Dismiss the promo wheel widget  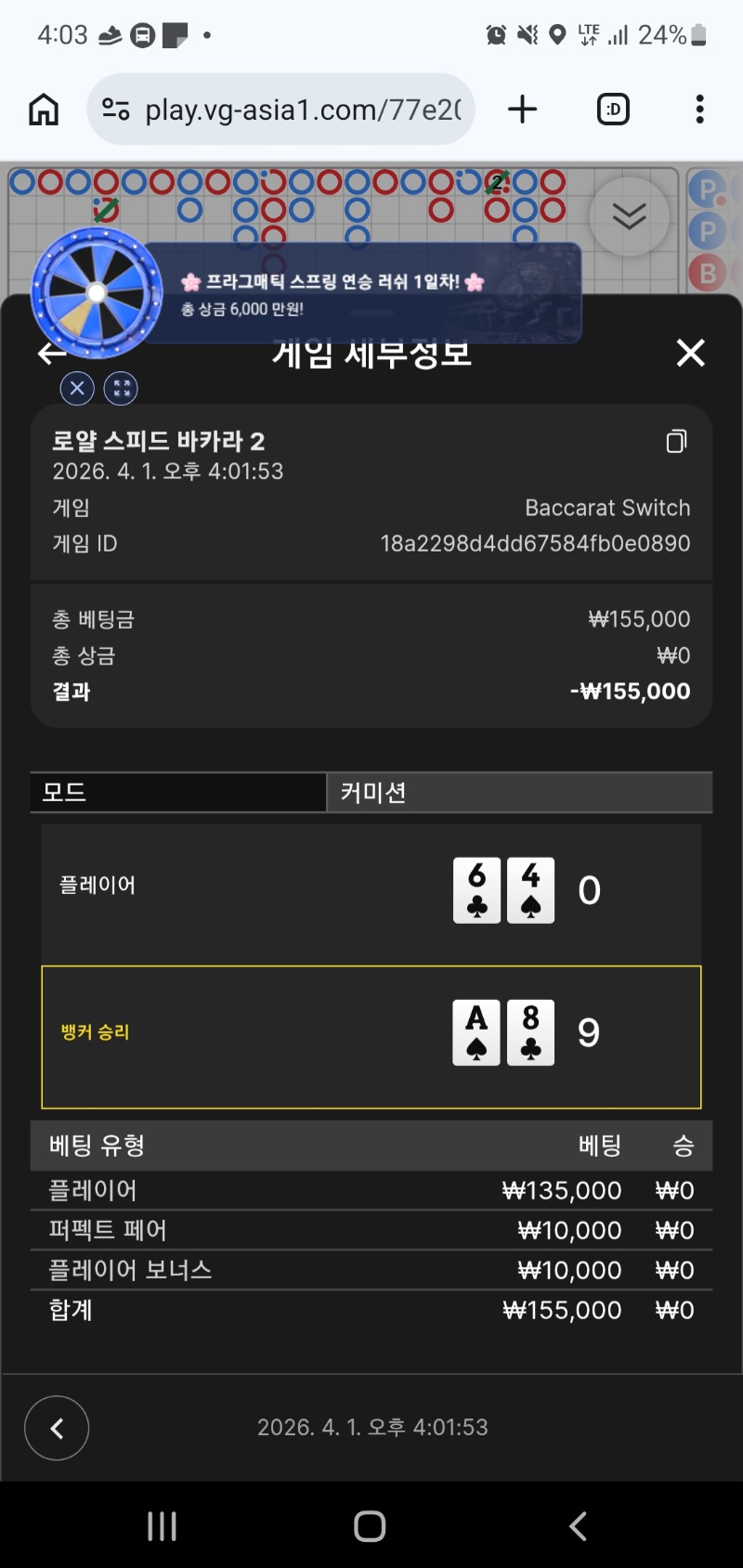click(x=77, y=388)
